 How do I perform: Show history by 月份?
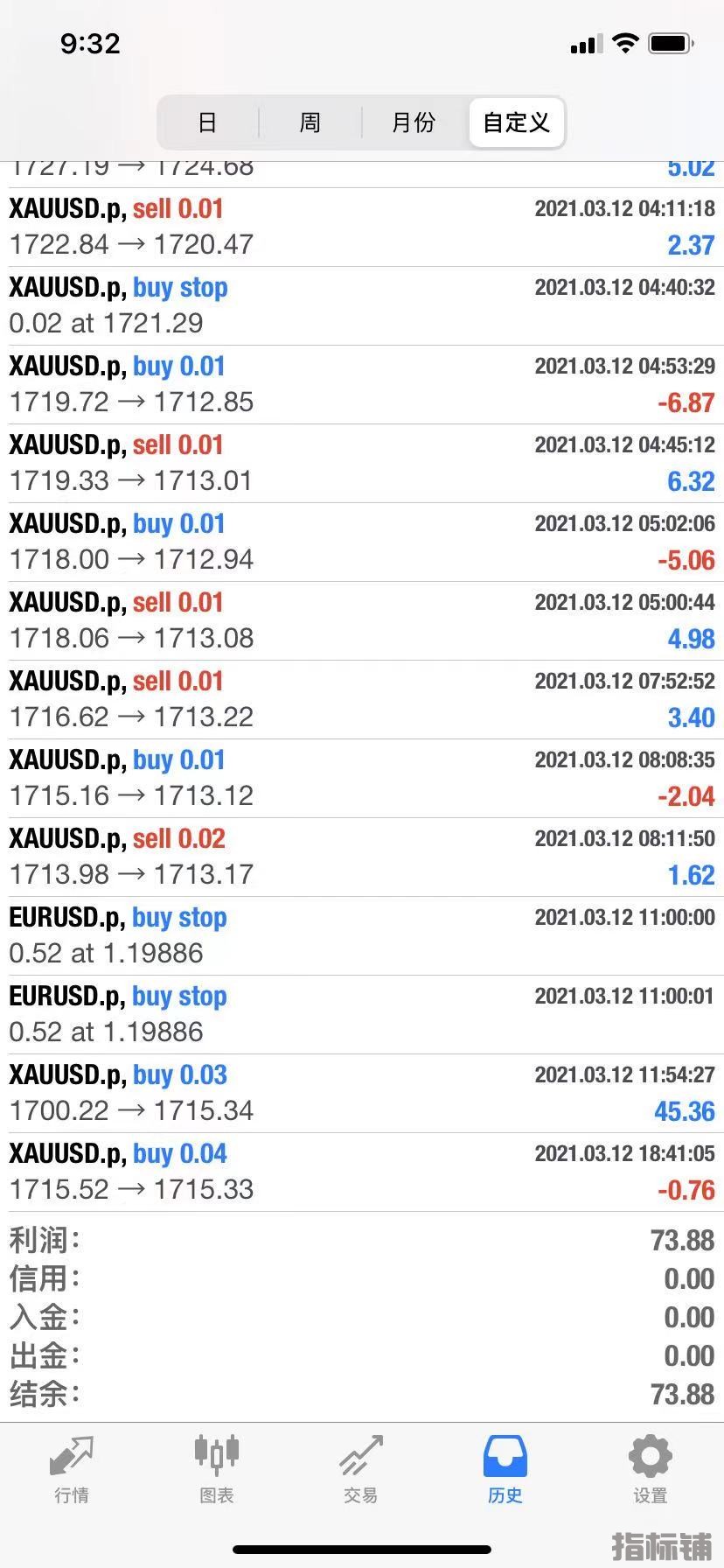[x=413, y=122]
